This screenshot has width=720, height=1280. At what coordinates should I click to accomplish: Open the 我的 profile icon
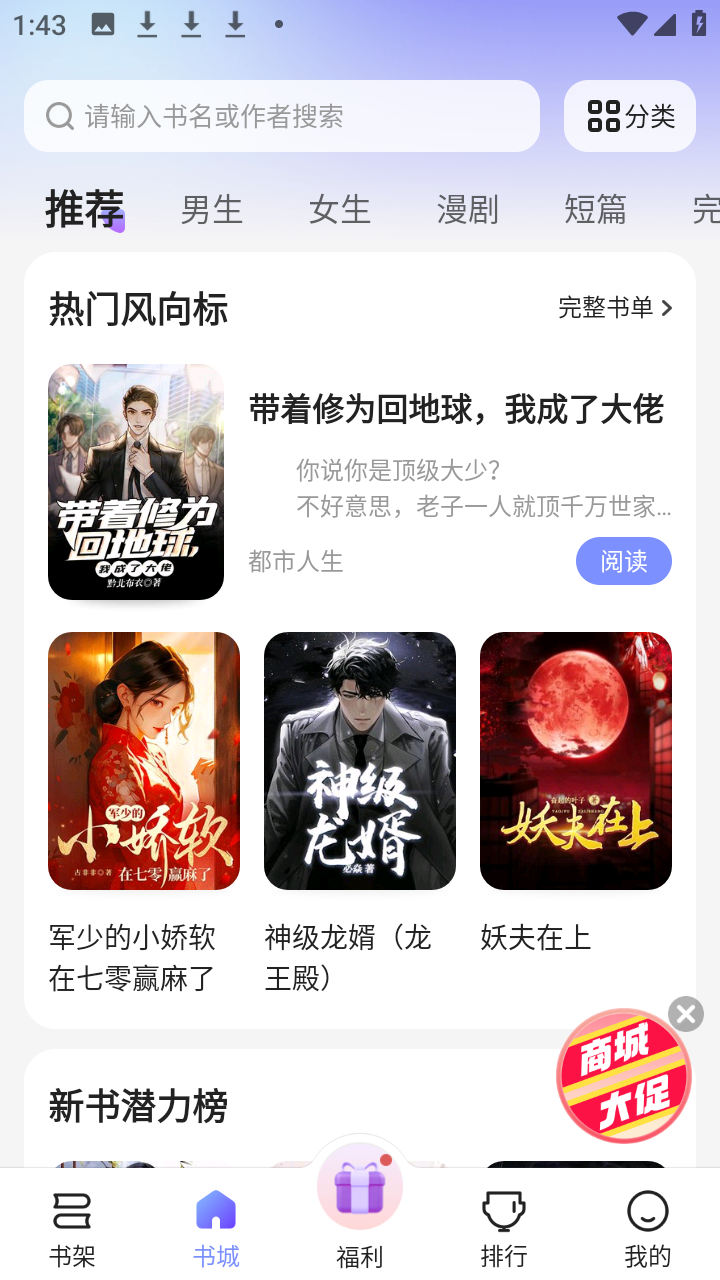tap(647, 1210)
